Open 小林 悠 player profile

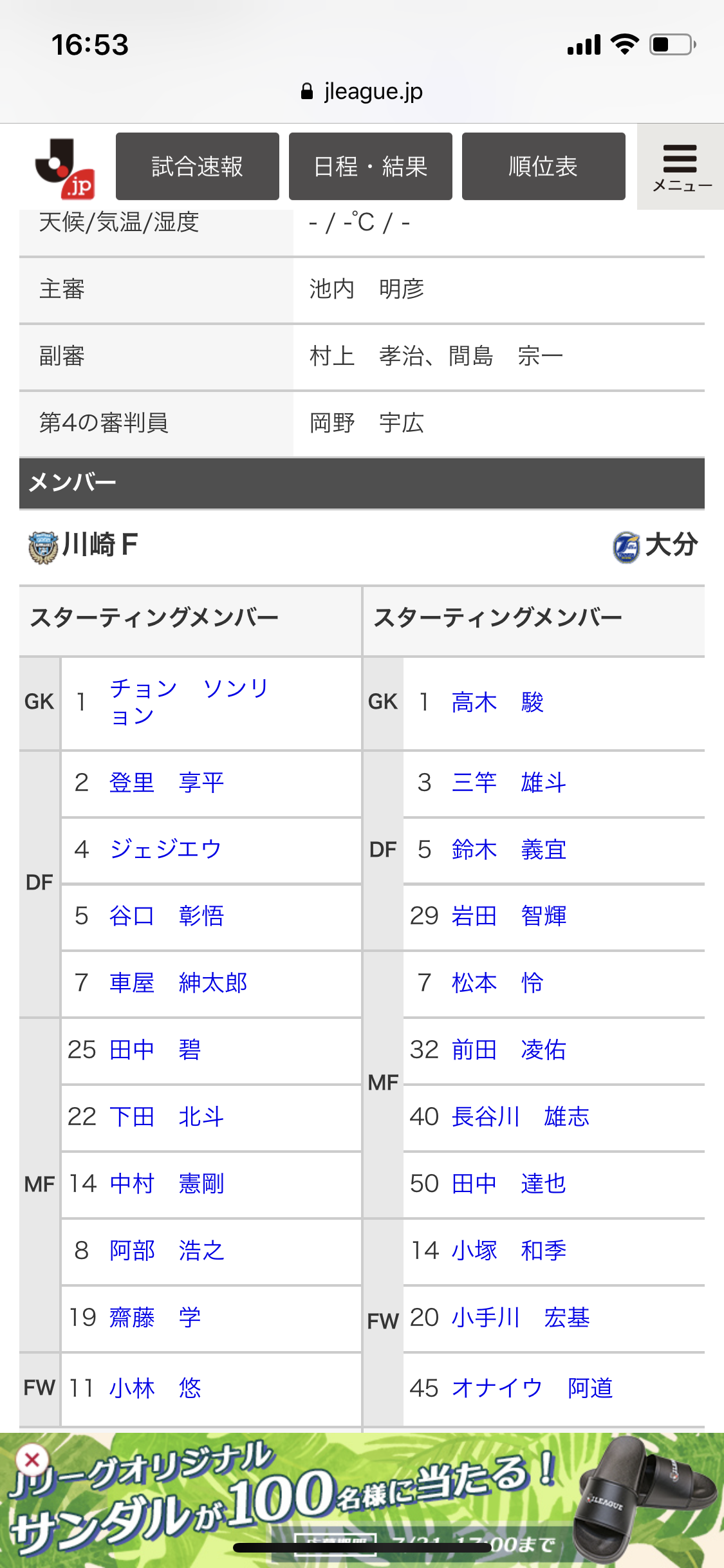155,1388
